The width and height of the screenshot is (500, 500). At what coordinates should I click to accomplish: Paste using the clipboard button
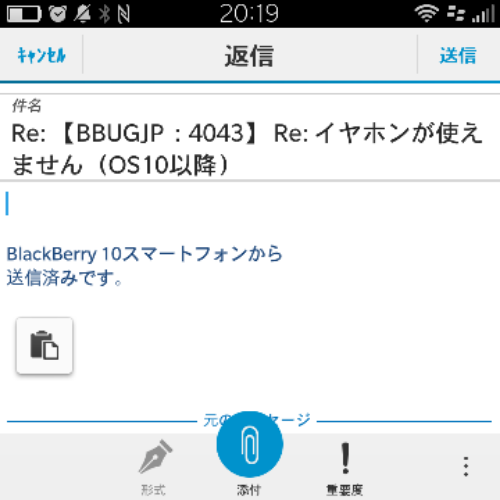[44, 345]
